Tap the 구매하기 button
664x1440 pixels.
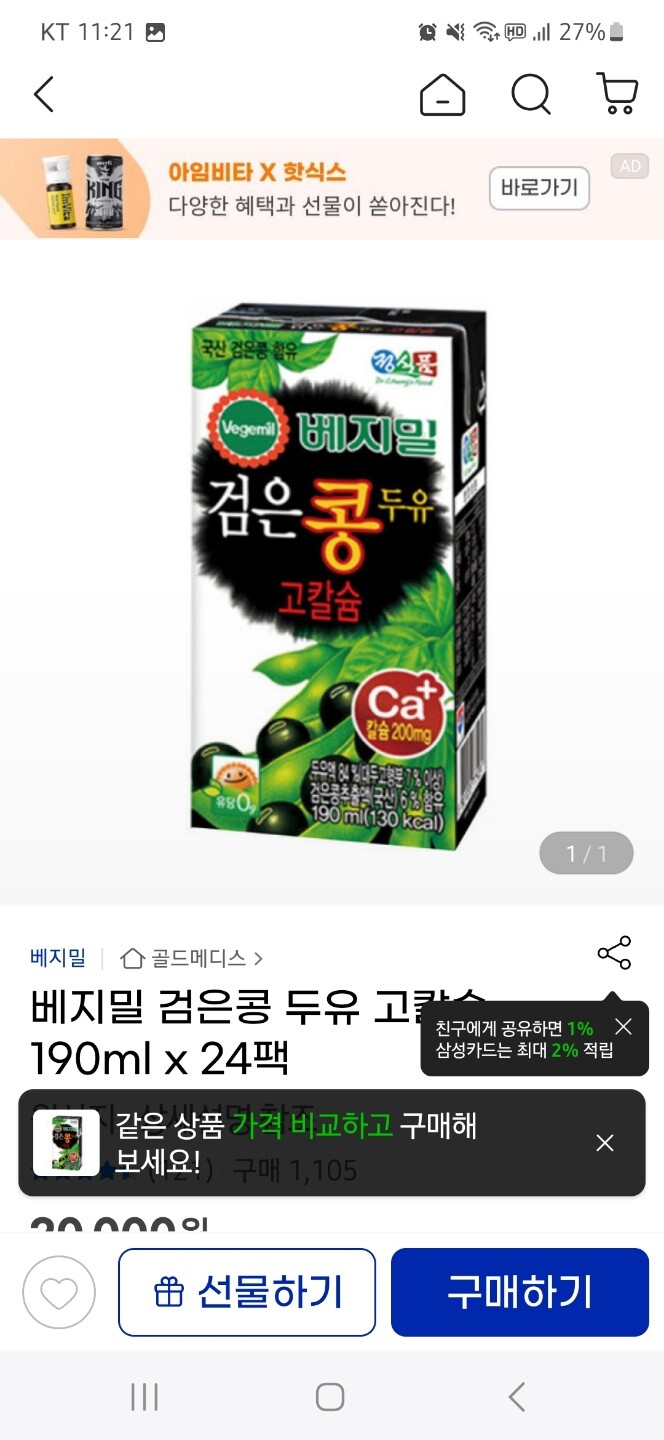(x=520, y=1292)
